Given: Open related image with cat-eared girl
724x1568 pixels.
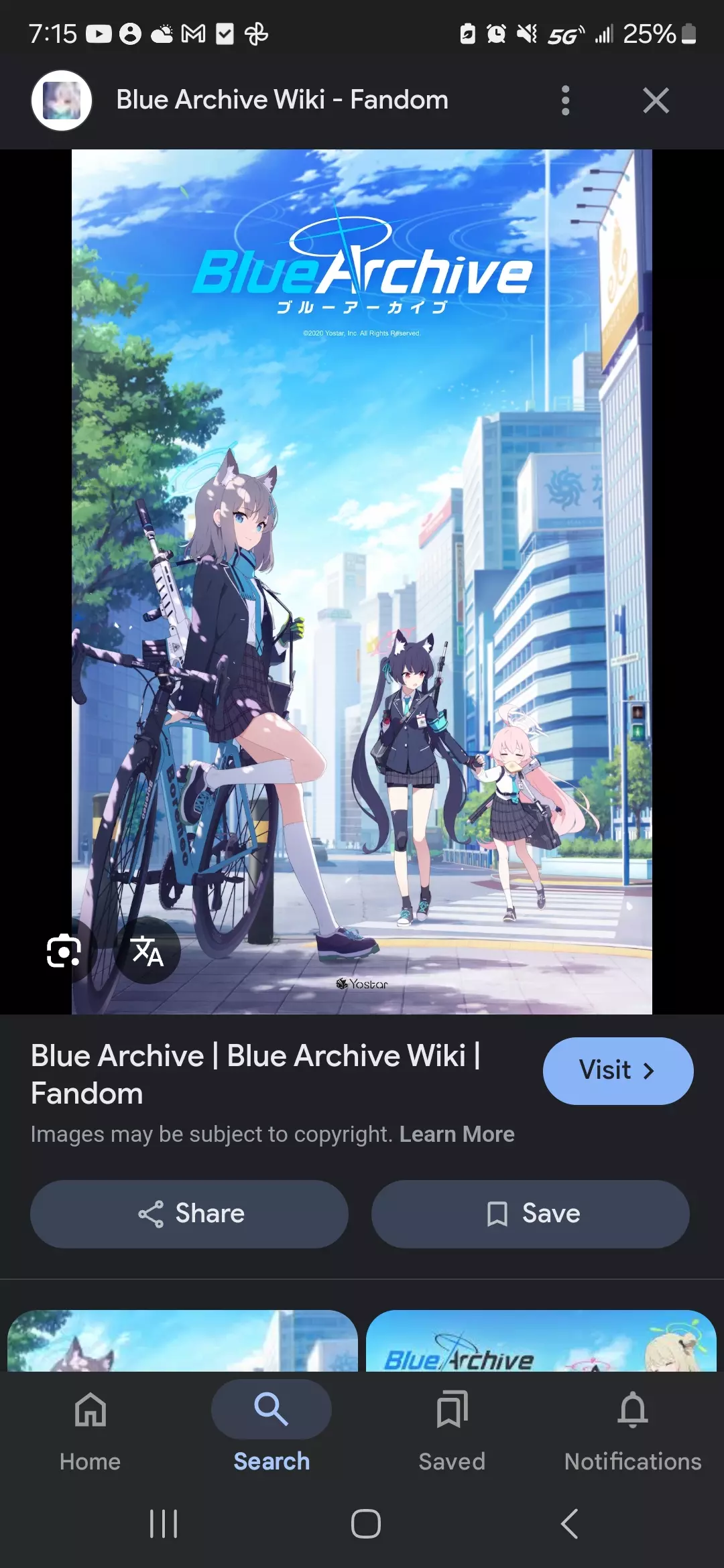Looking at the screenshot, I should (x=182, y=1341).
